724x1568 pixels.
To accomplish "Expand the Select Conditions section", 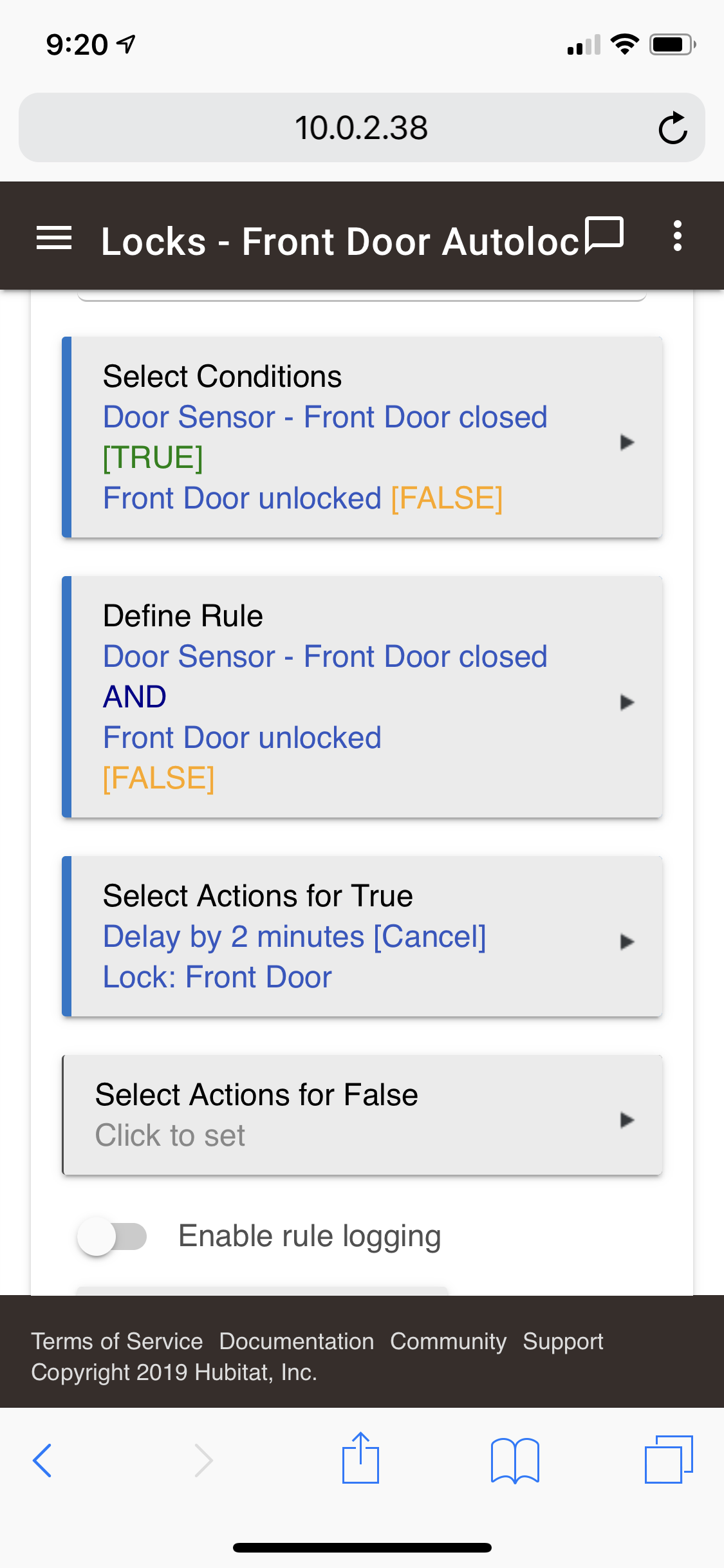I will [x=362, y=437].
